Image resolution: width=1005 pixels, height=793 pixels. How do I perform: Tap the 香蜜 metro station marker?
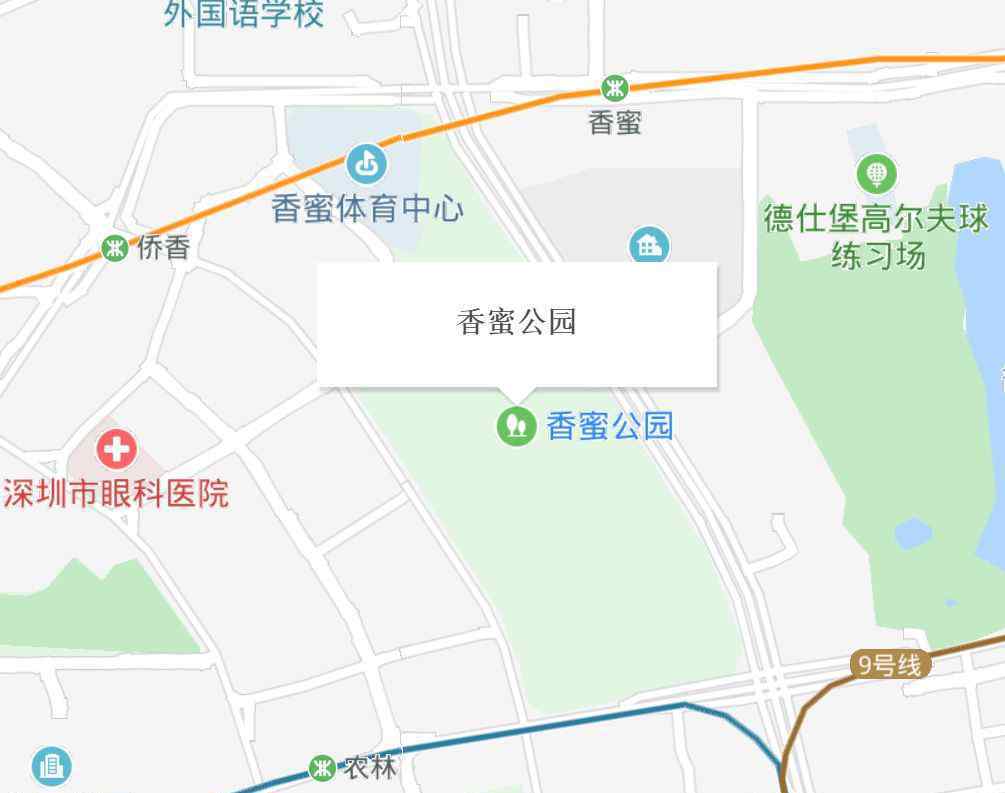click(x=615, y=88)
